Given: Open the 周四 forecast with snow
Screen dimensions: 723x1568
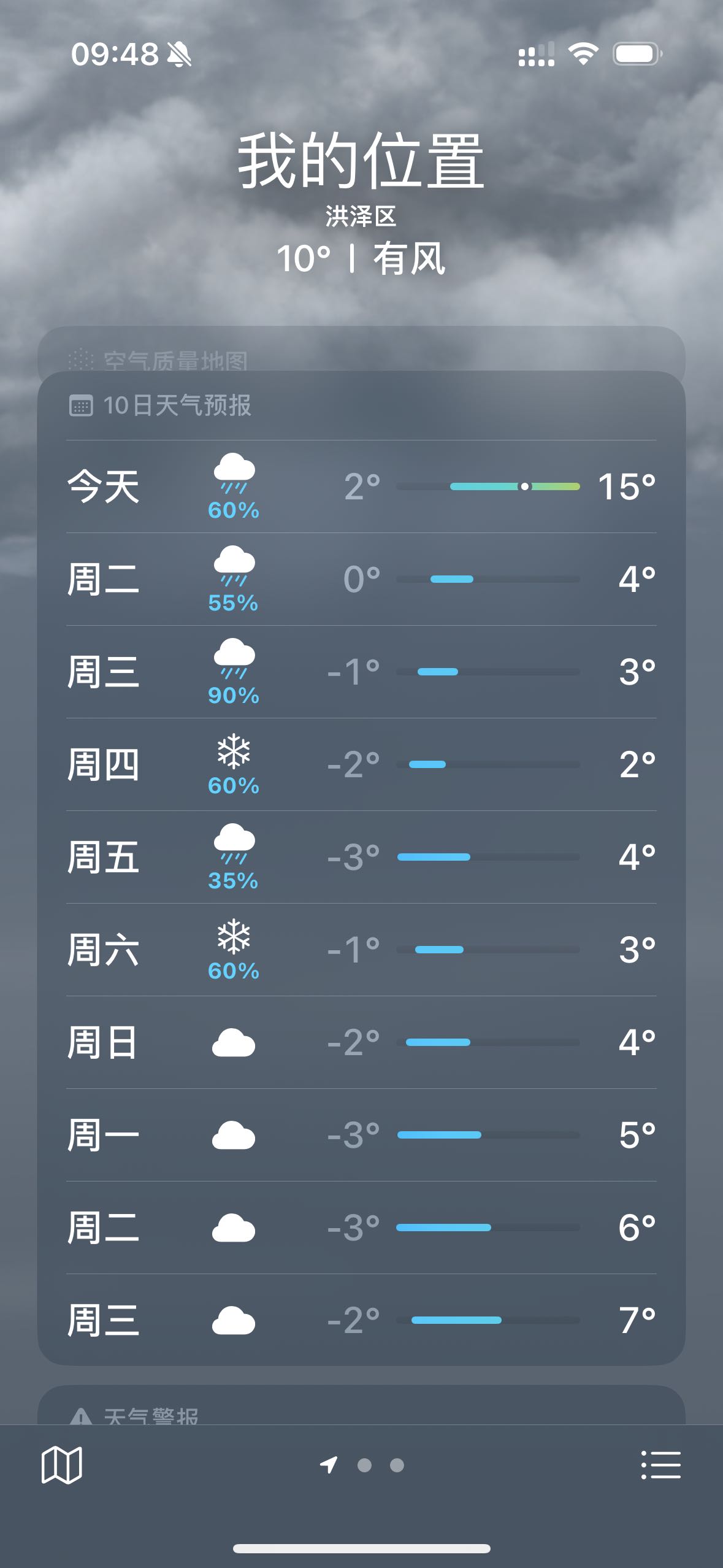Looking at the screenshot, I should [x=361, y=764].
